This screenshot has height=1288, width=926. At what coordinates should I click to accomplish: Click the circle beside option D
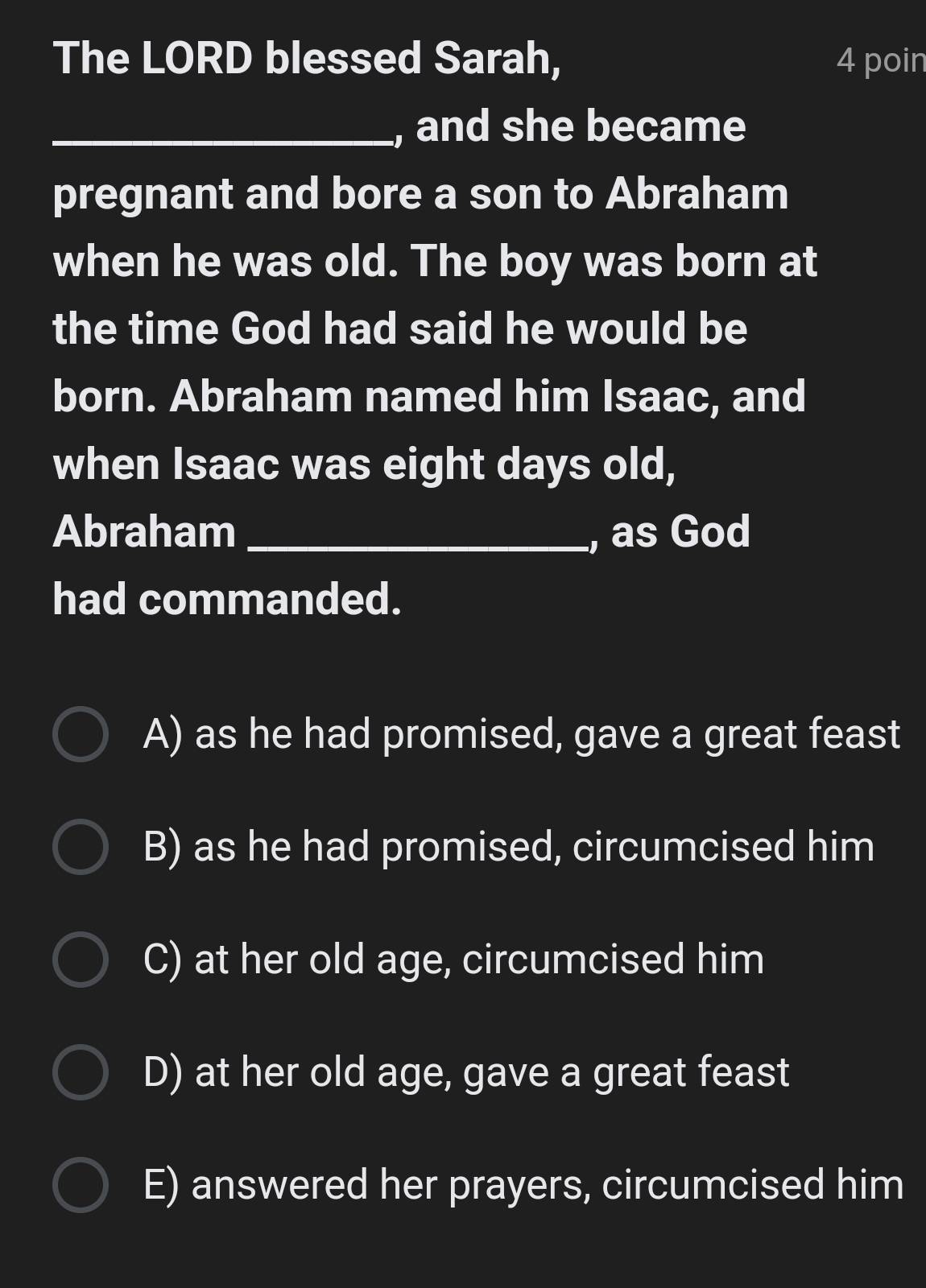81,1069
